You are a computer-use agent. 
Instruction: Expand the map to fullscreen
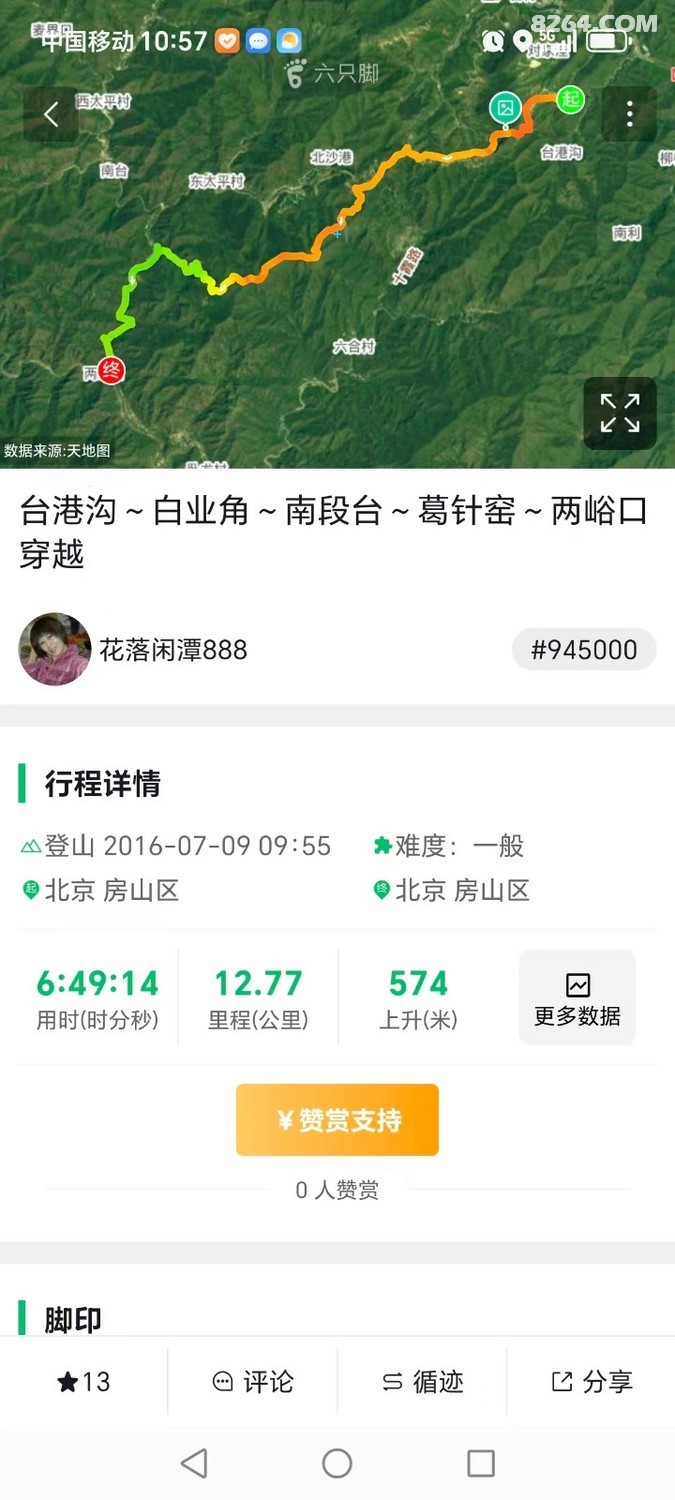coord(620,413)
